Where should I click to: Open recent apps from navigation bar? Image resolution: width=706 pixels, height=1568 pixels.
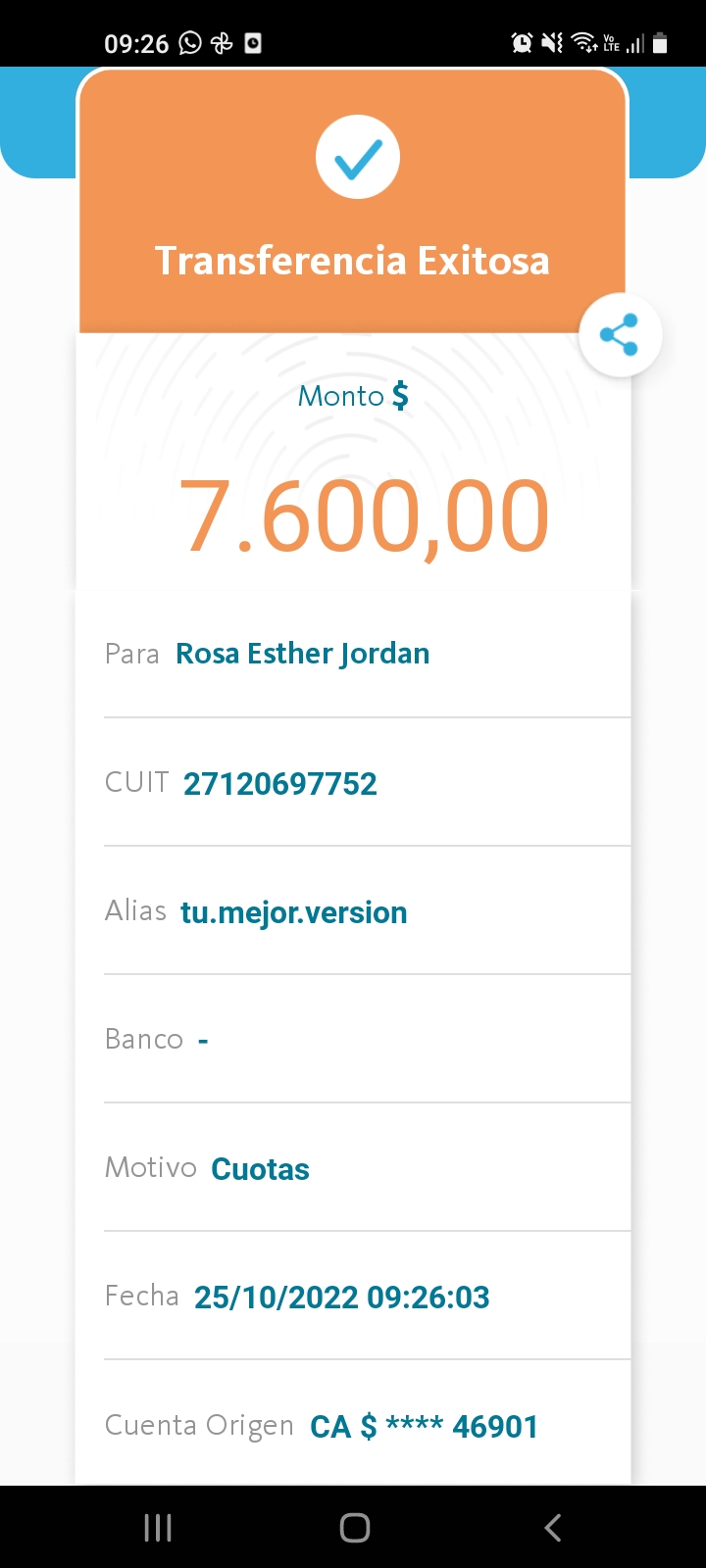pos(158,1527)
